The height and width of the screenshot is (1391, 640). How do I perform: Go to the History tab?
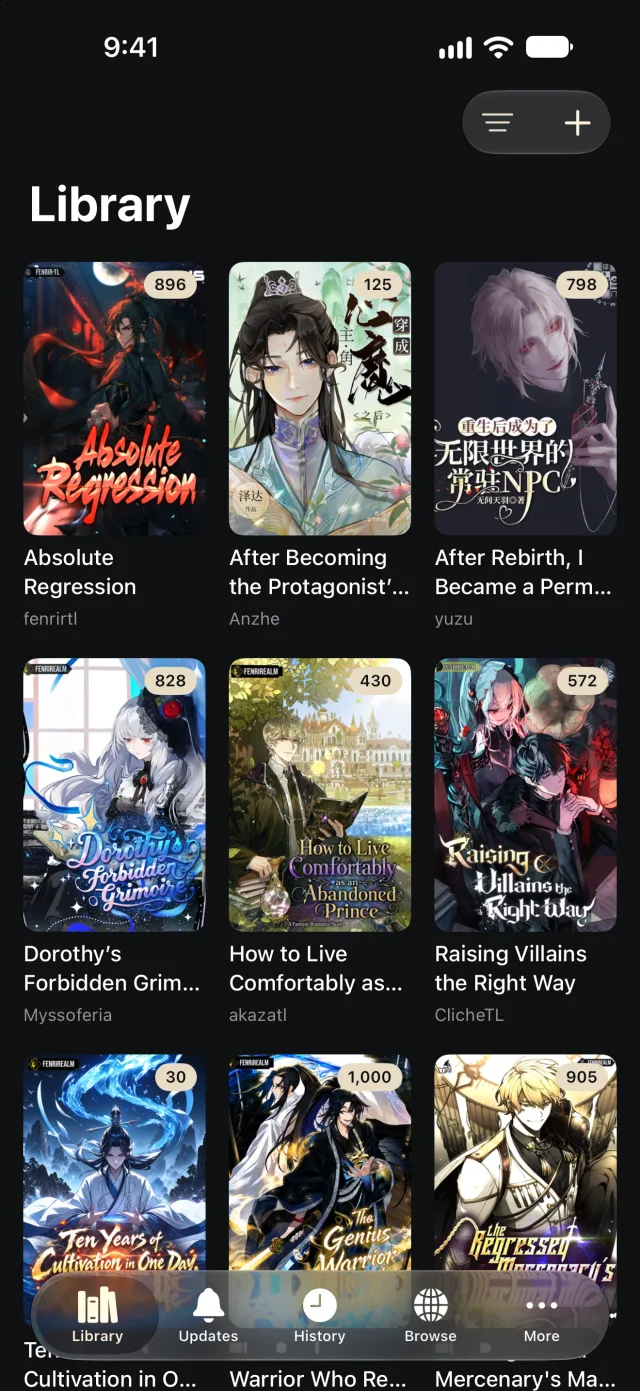319,1315
